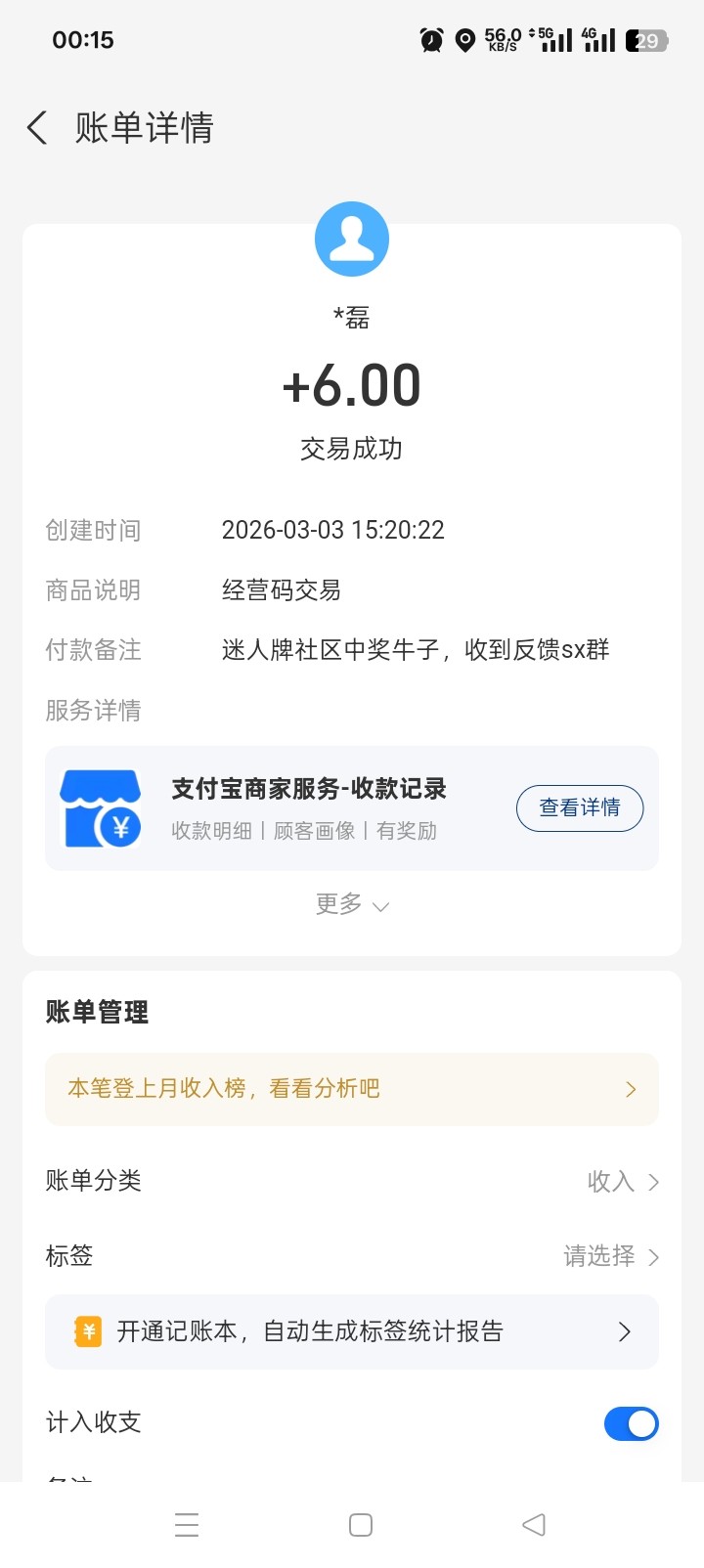Expand the 更多 details section
The image size is (704, 1568).
[x=352, y=905]
